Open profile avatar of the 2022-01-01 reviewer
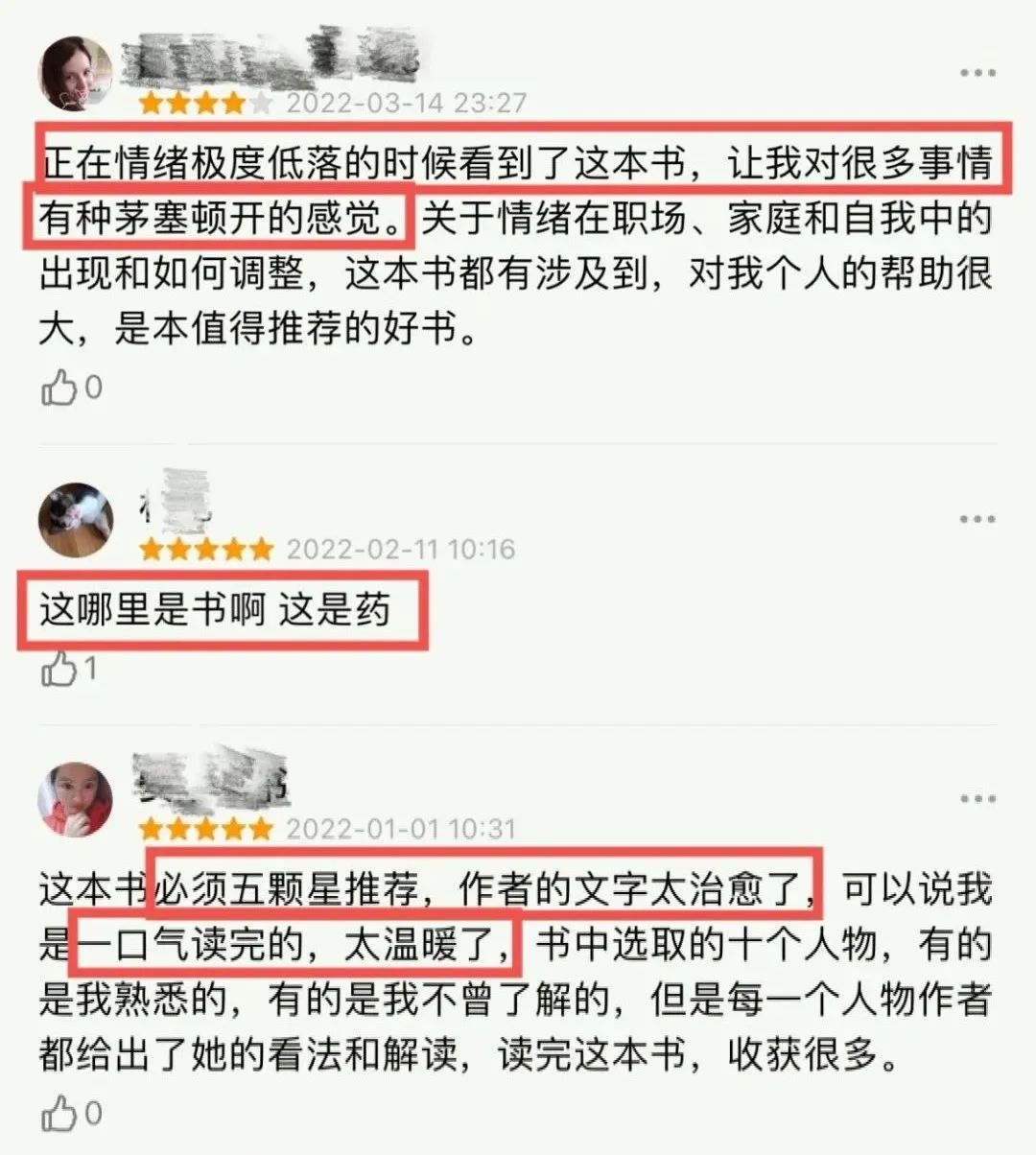Screen dimensions: 1036x1155 tap(75, 800)
